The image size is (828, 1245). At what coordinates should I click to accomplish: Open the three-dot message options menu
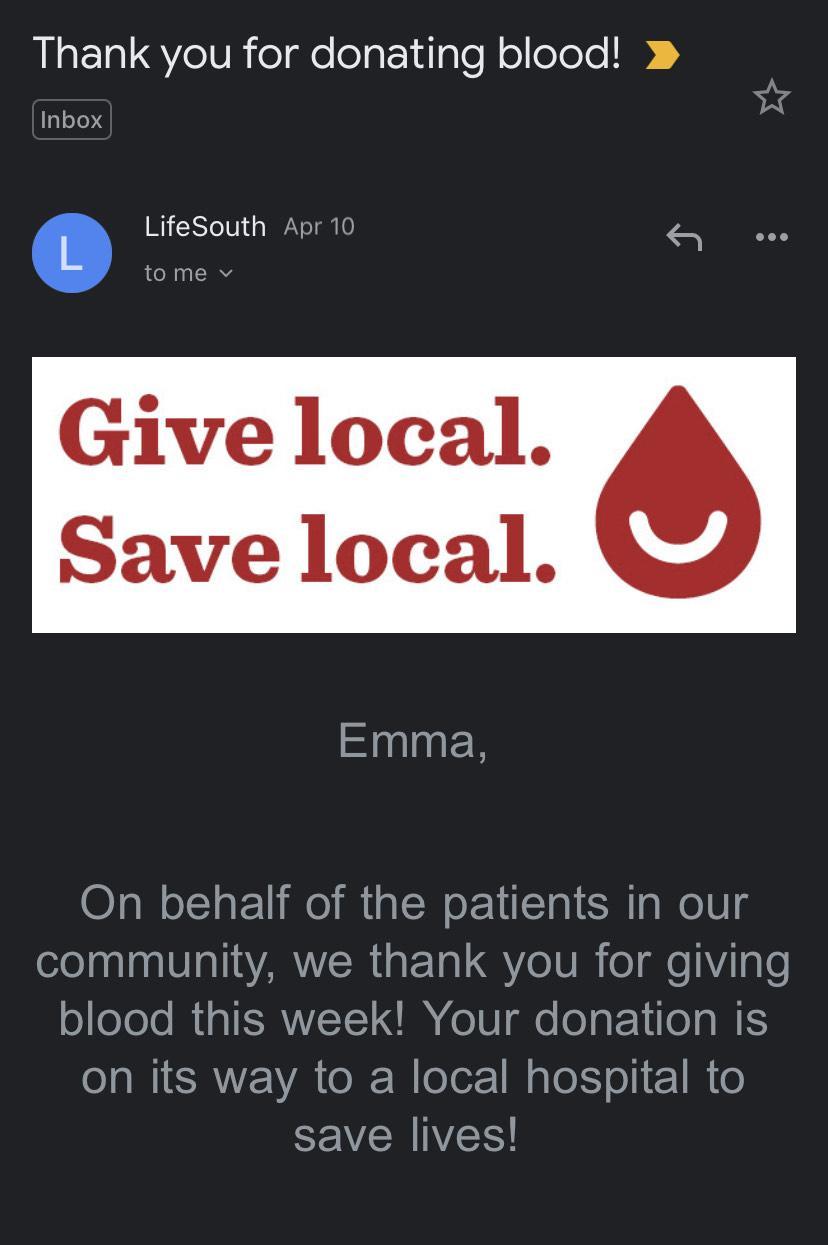772,238
